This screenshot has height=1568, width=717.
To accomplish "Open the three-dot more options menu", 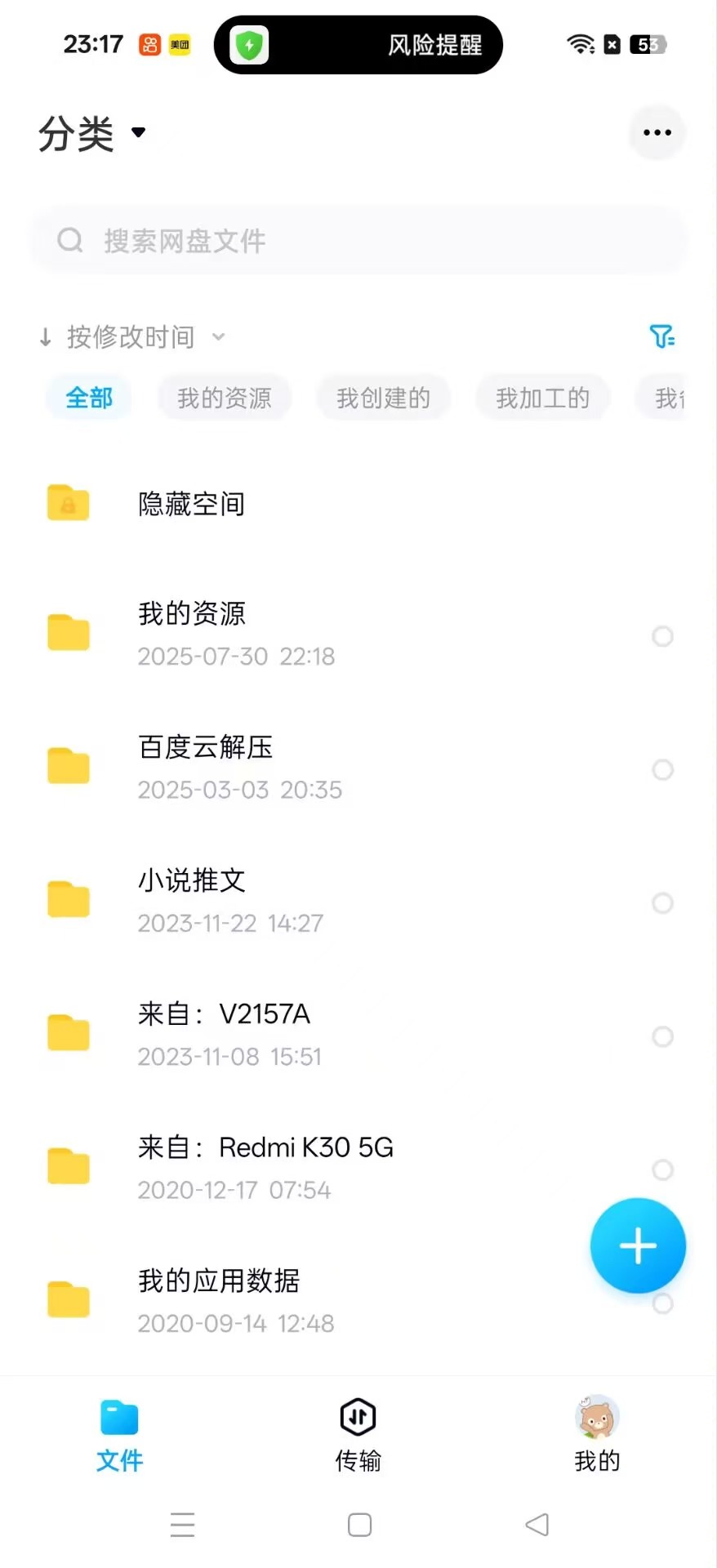I will (x=657, y=132).
